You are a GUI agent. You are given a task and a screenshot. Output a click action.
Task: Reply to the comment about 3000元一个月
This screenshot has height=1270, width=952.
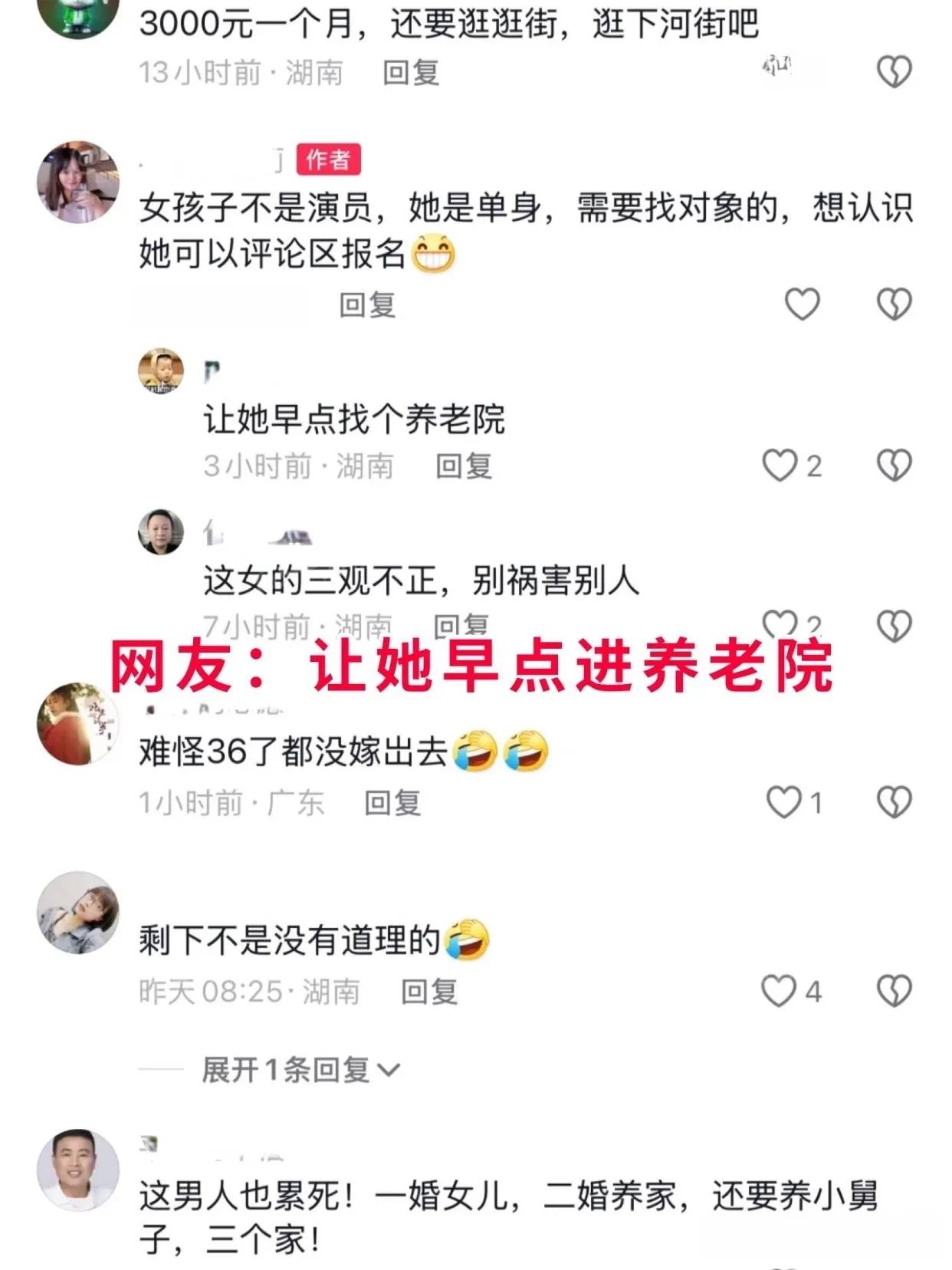pos(411,73)
